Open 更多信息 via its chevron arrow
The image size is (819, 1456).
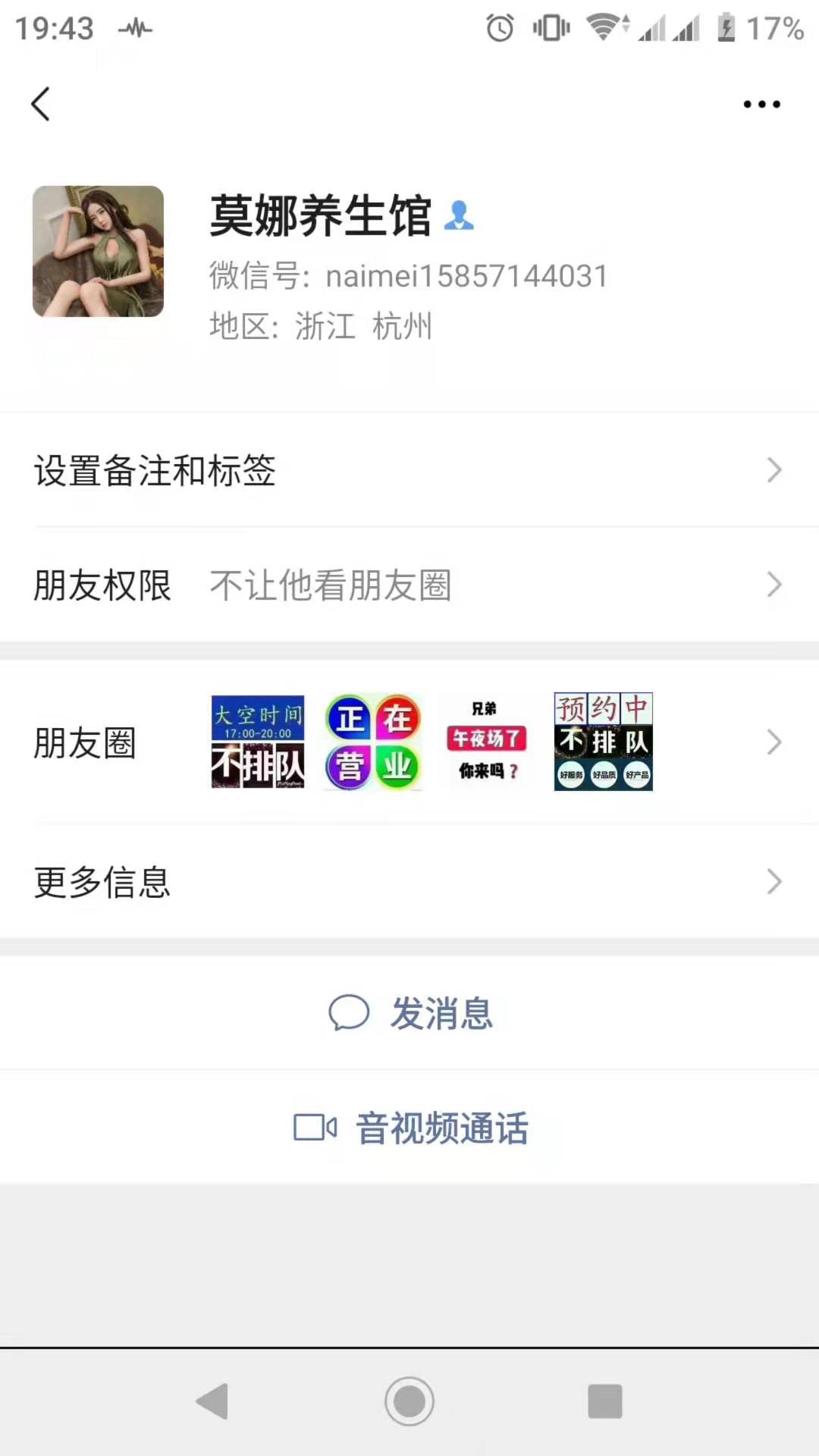[x=774, y=882]
